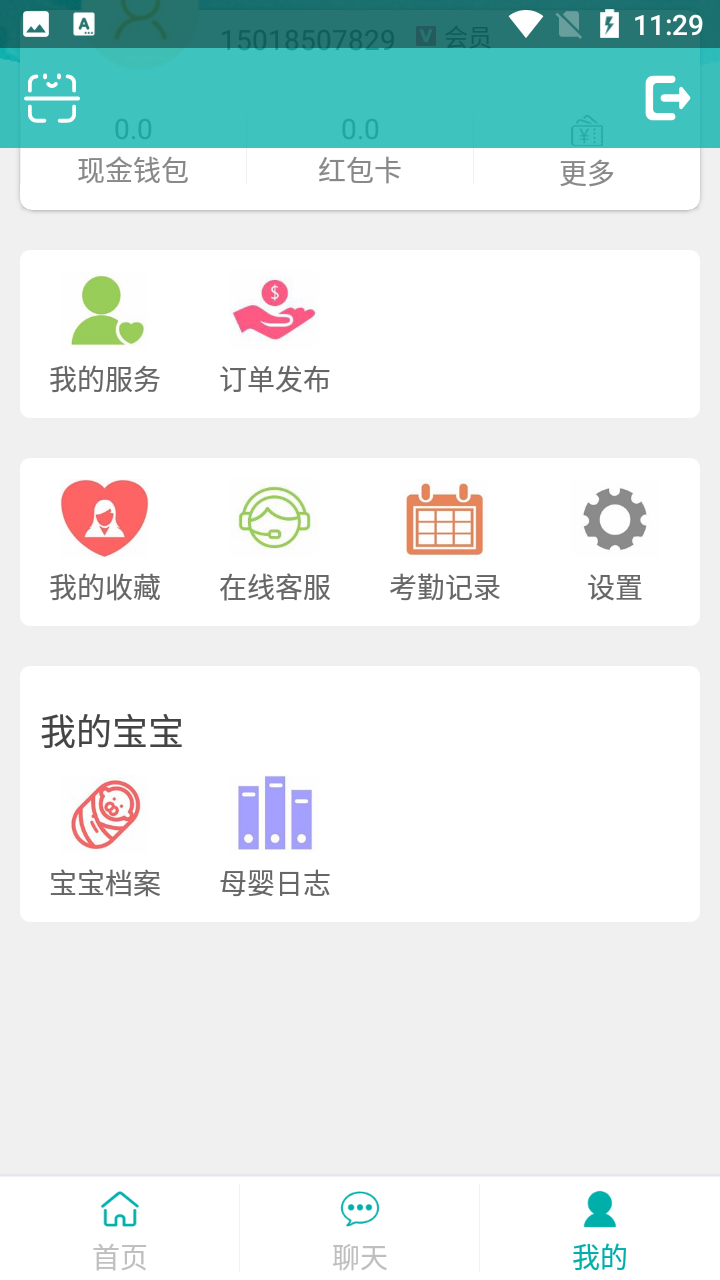Select 订单发布
The height and width of the screenshot is (1280, 720).
point(275,335)
